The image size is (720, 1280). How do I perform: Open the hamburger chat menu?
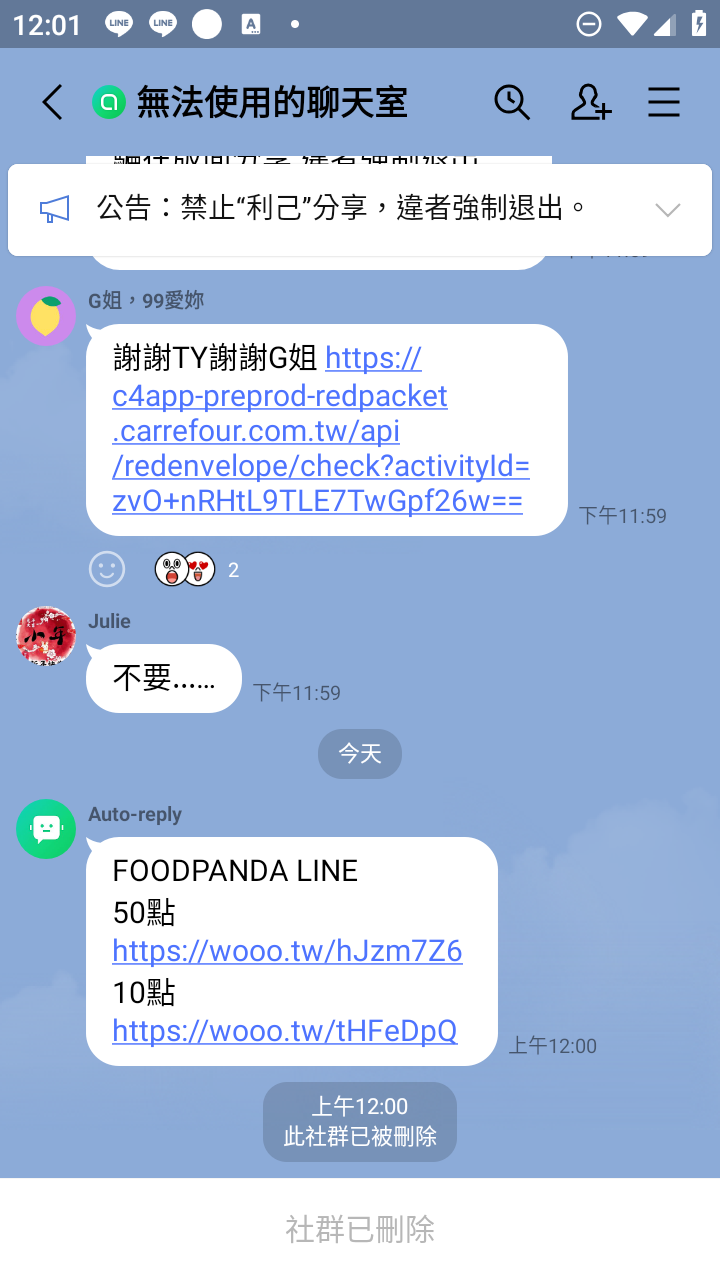(664, 102)
